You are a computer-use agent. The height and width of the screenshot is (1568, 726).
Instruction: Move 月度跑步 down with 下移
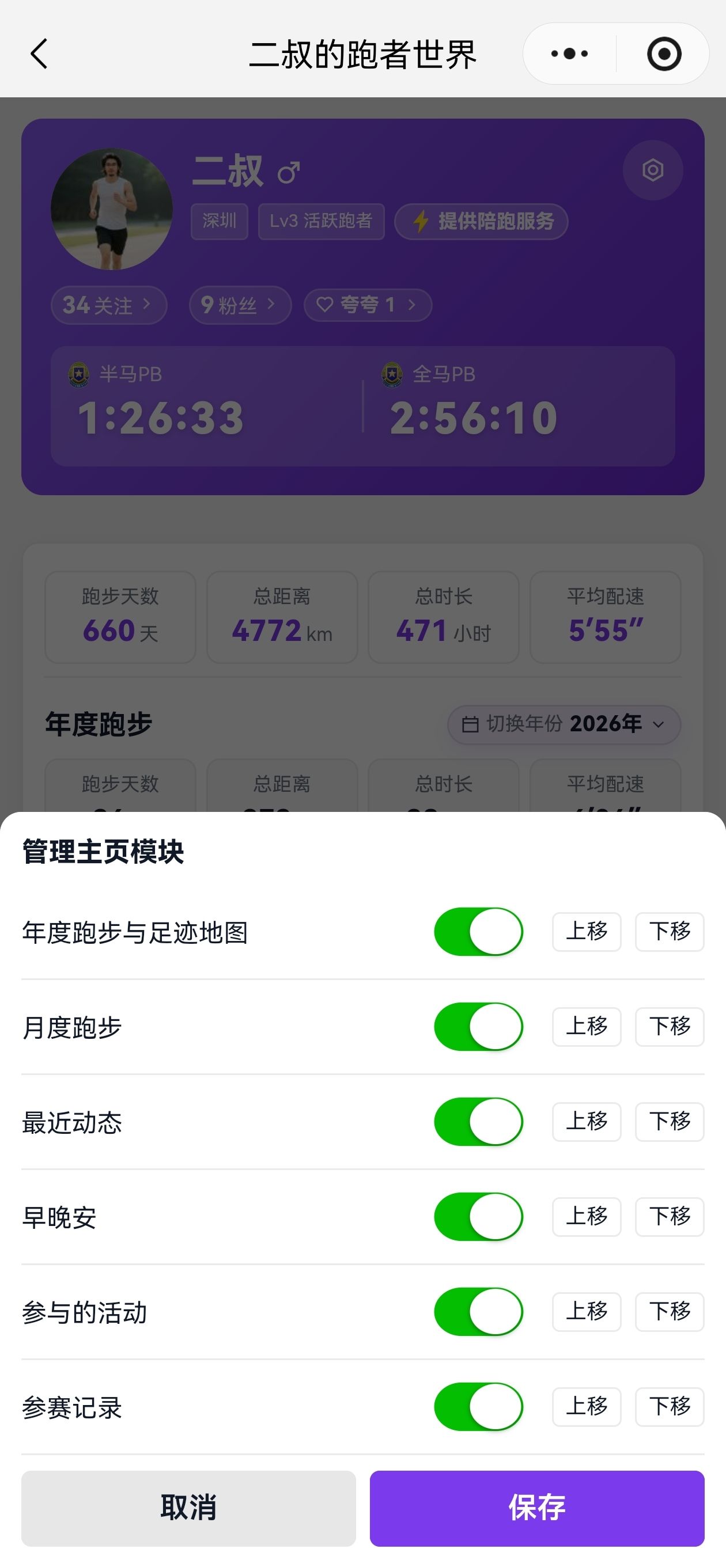click(670, 1026)
